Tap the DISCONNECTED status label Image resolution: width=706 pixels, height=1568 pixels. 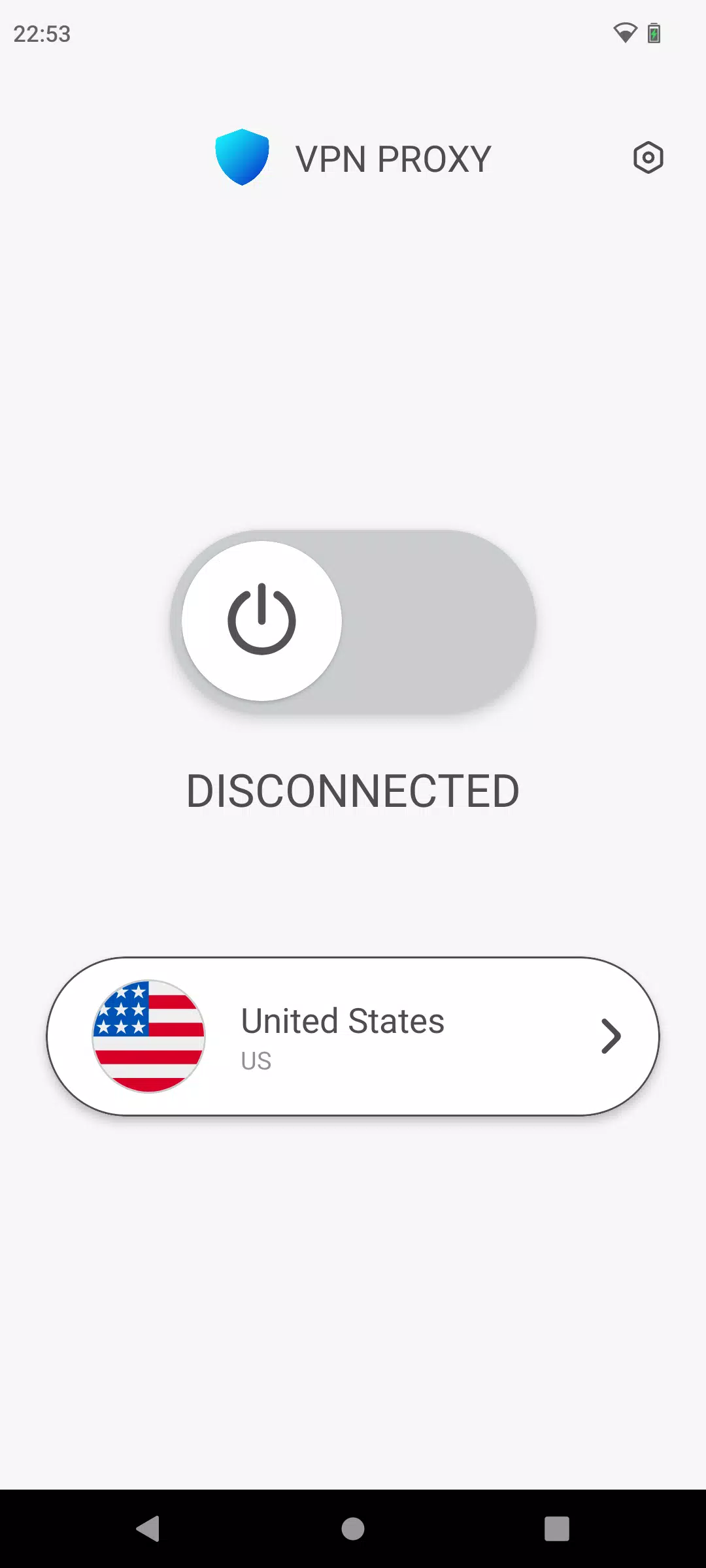pyautogui.click(x=353, y=789)
